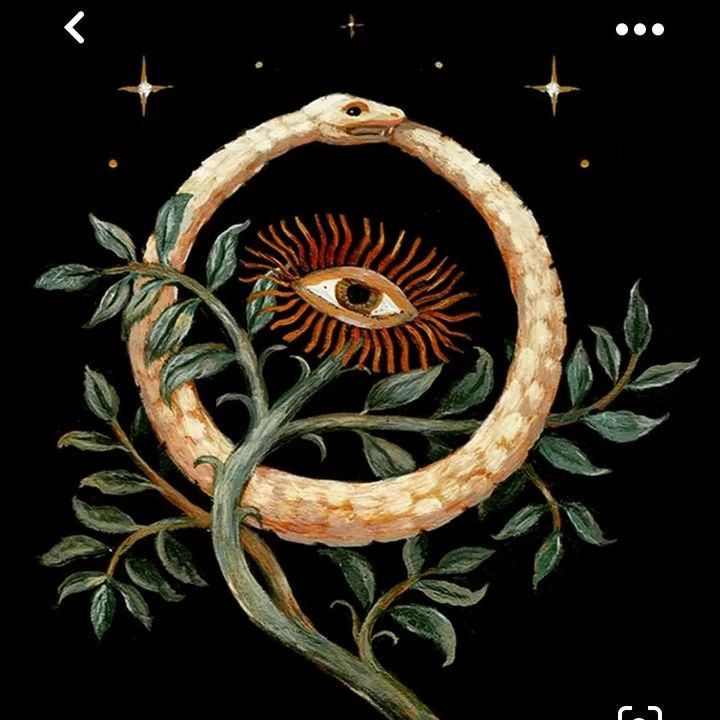Go back using the top arrow

pos(75,28)
